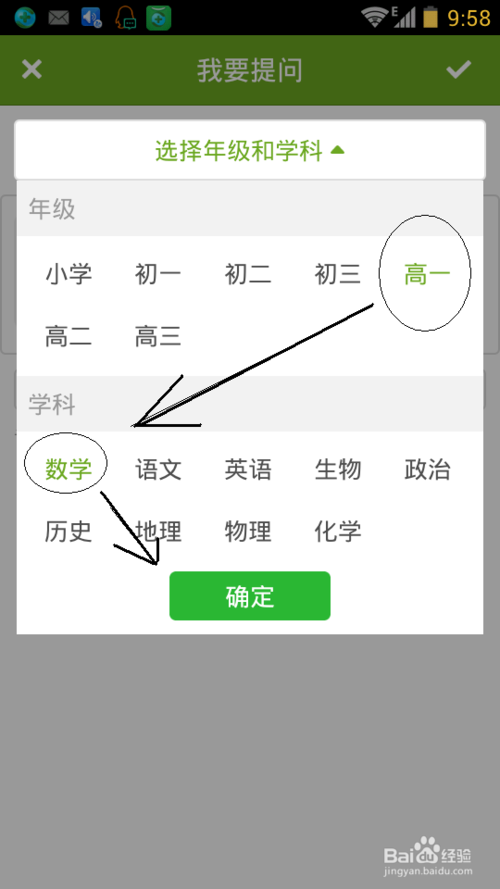Confirm the question with the checkmark icon
This screenshot has height=889, width=500.
[458, 70]
